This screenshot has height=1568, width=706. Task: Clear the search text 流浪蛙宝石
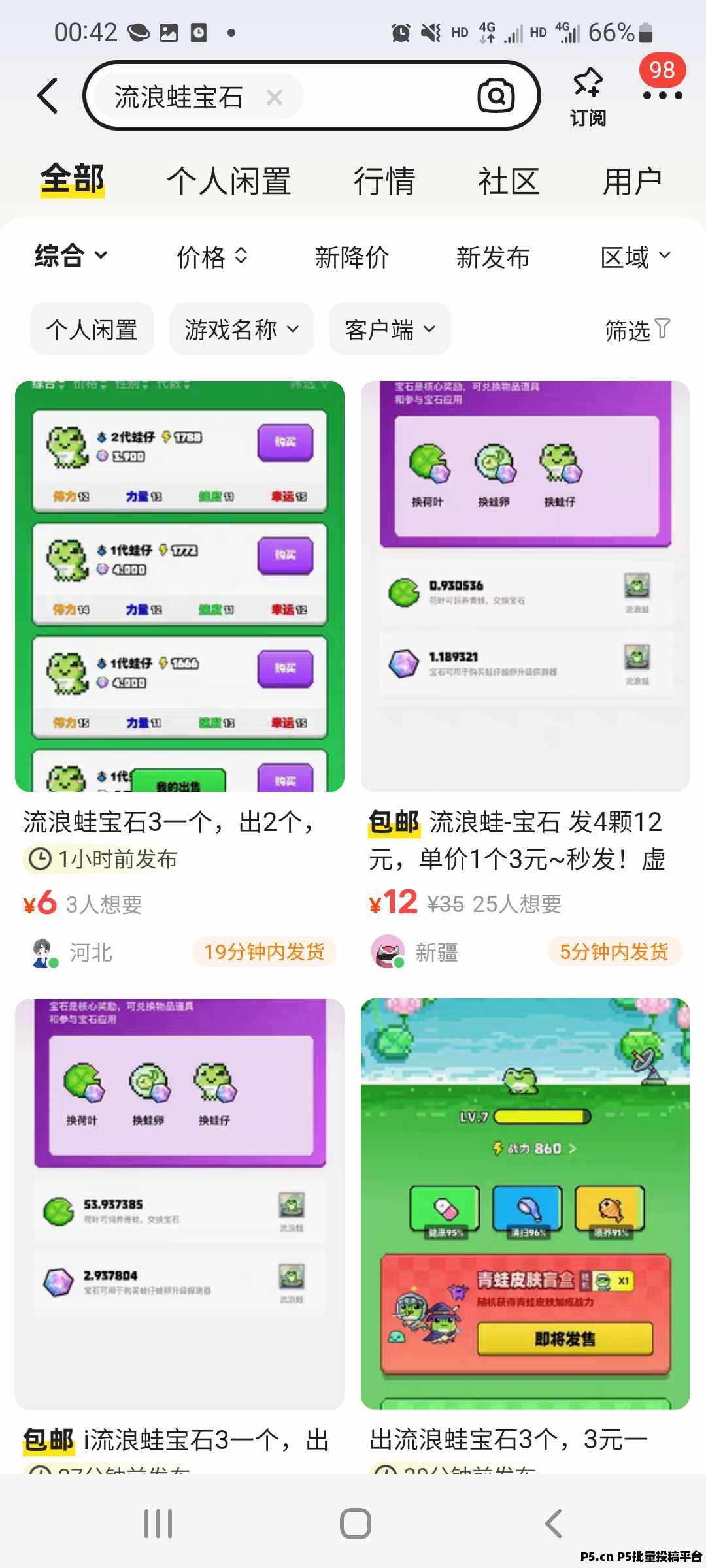tap(275, 97)
